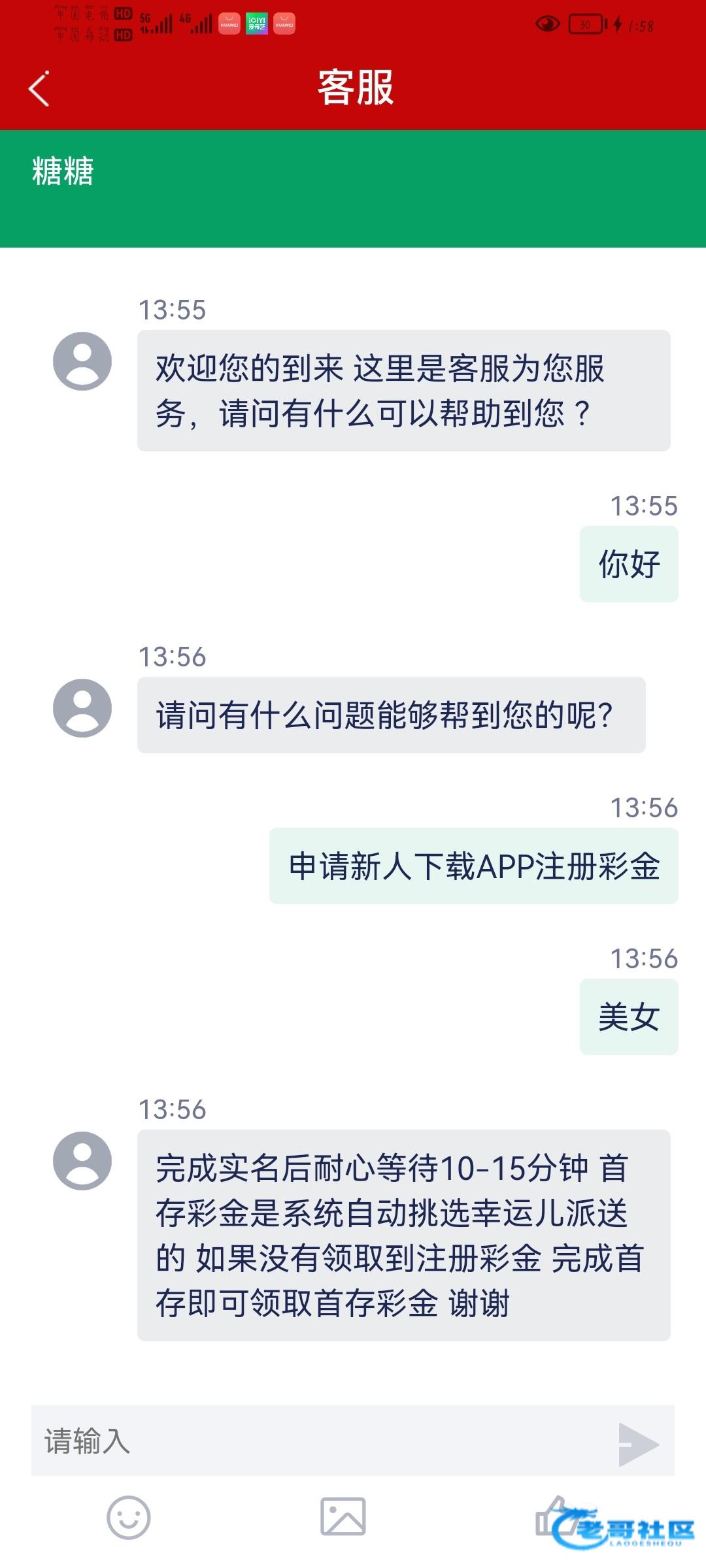The image size is (706, 1568).
Task: Open the emoji picker
Action: pos(129,1517)
